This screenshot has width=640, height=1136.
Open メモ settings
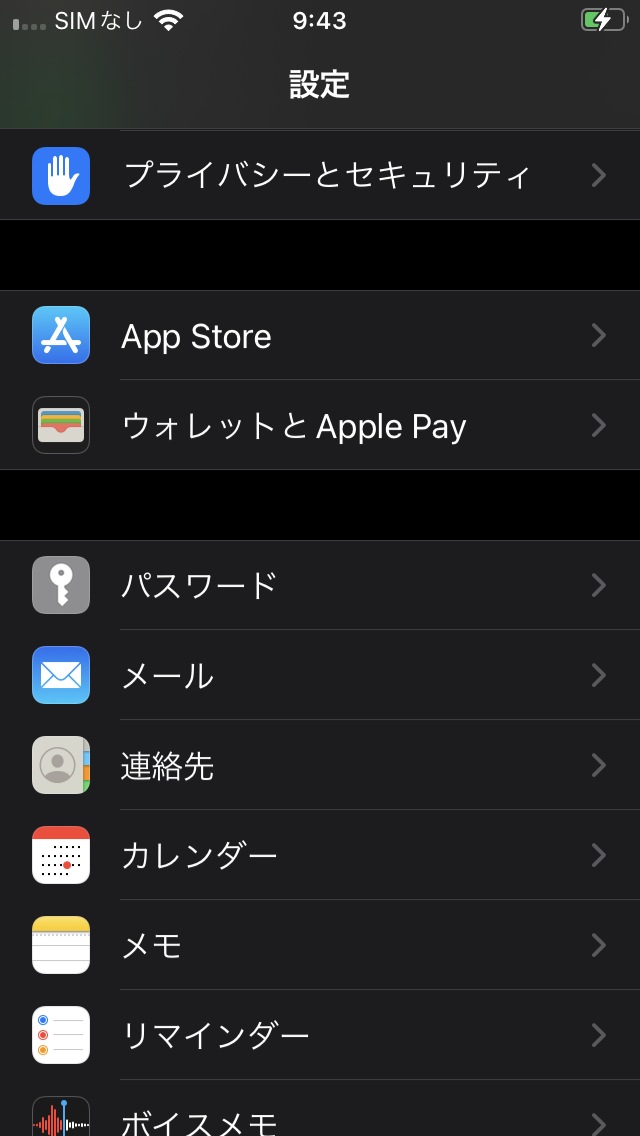[x=320, y=945]
